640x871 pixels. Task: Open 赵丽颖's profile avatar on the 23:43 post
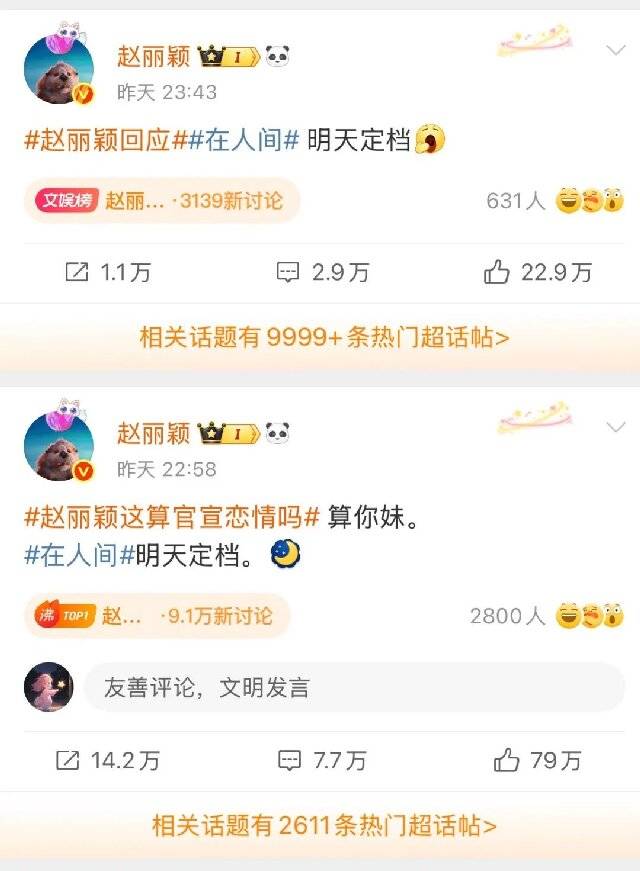point(58,69)
